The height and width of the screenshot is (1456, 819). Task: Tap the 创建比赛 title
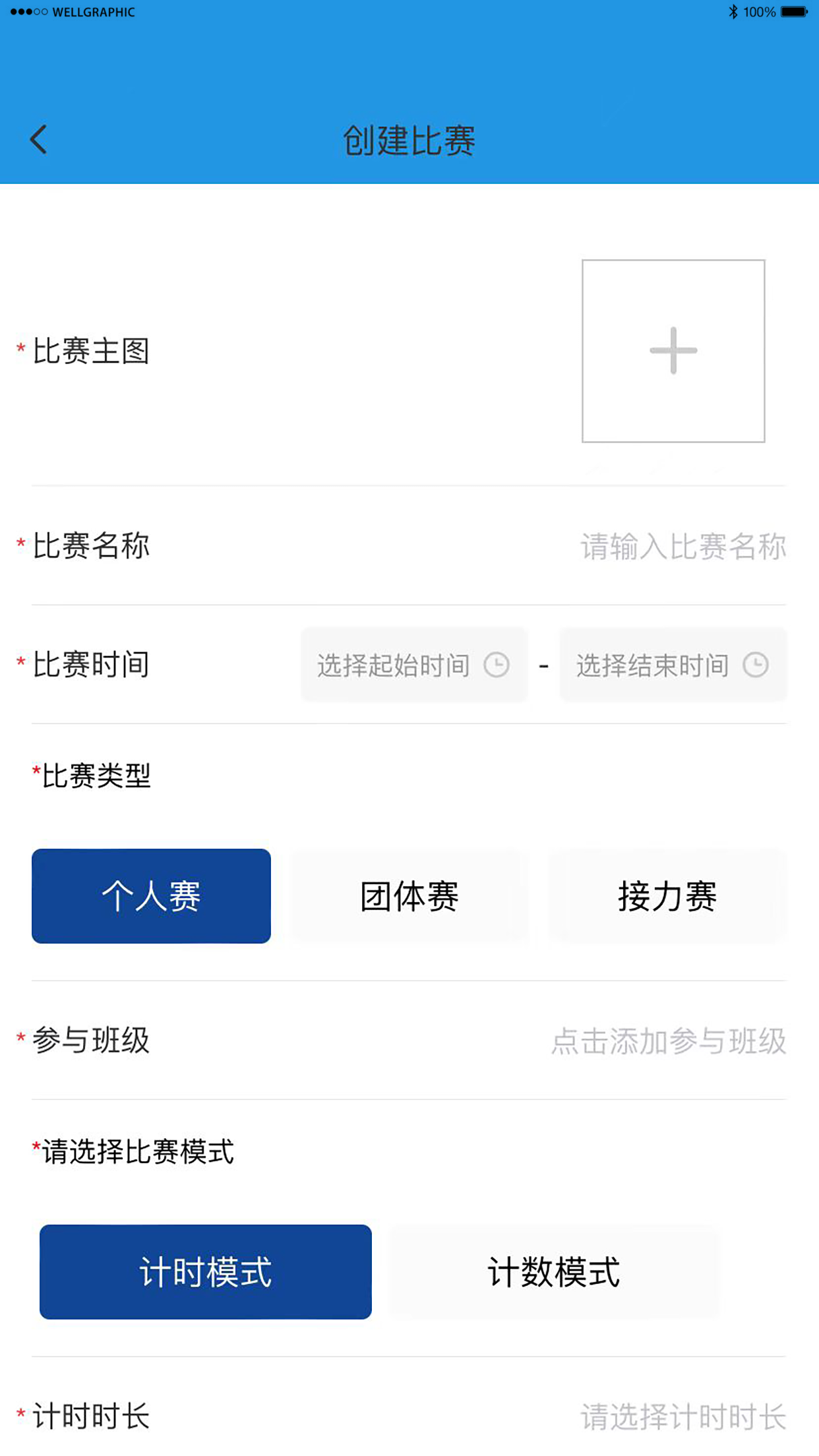(409, 139)
